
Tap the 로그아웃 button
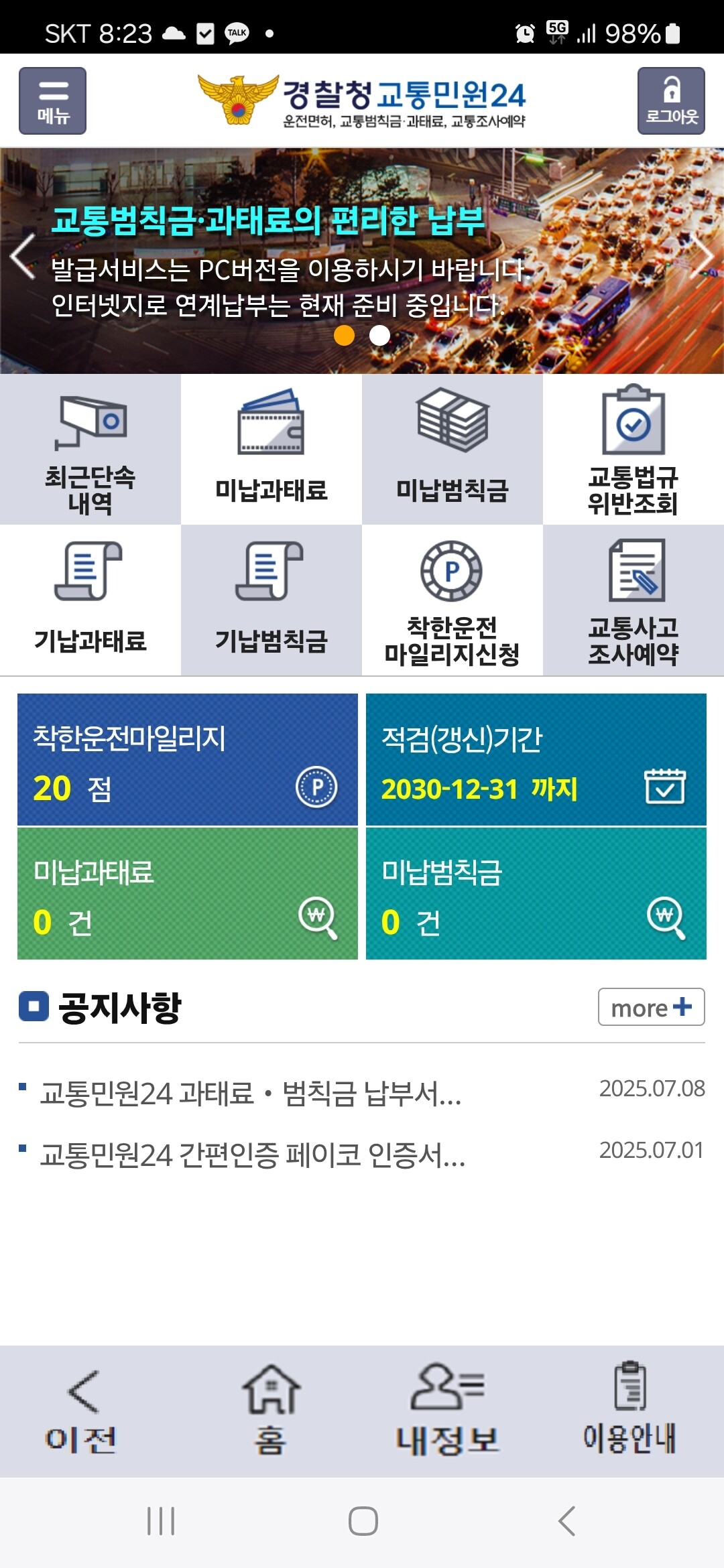671,101
